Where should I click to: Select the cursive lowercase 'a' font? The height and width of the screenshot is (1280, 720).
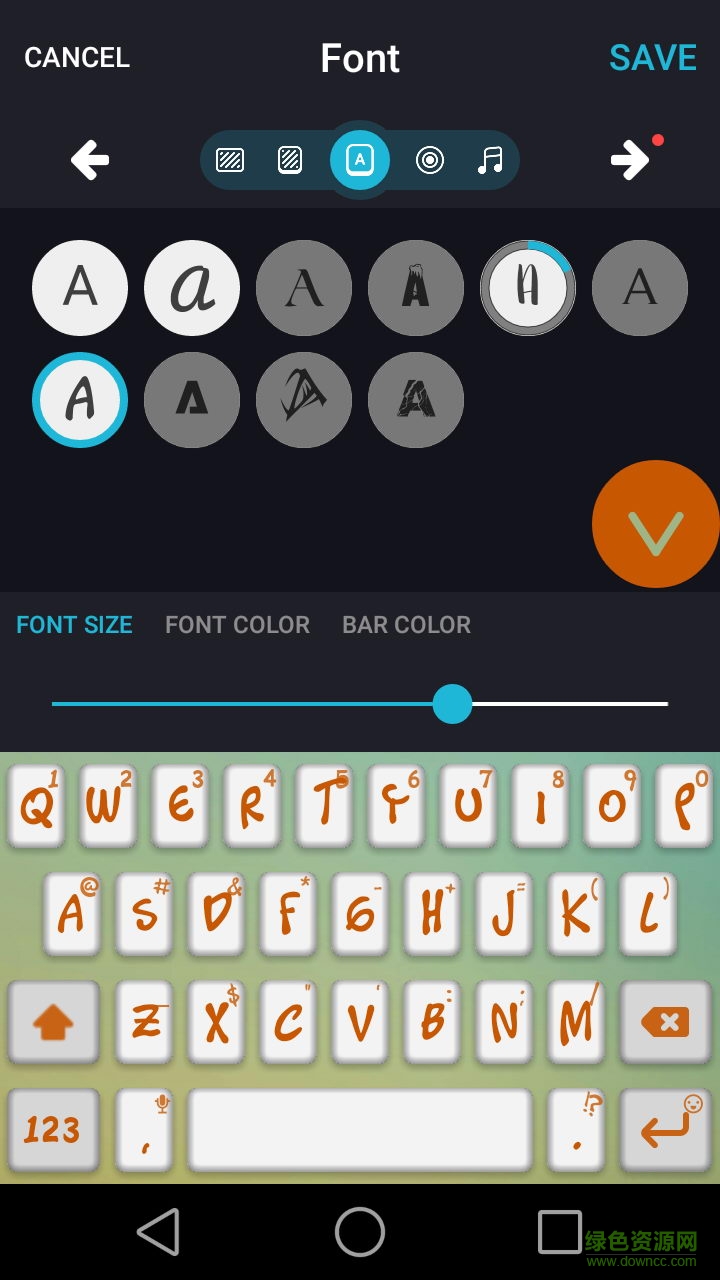tap(192, 288)
